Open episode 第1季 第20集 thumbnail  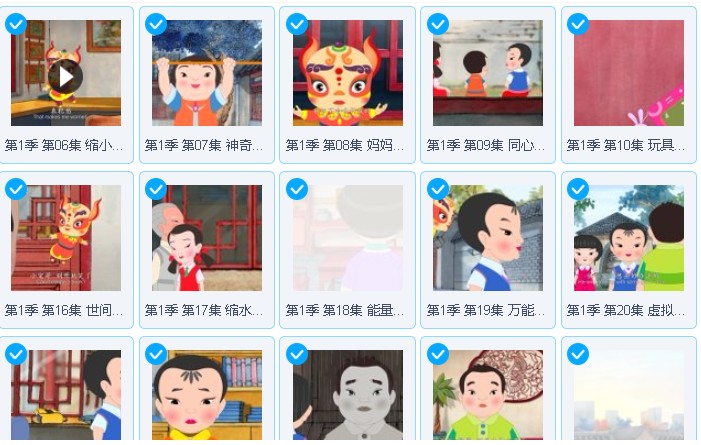(629, 238)
